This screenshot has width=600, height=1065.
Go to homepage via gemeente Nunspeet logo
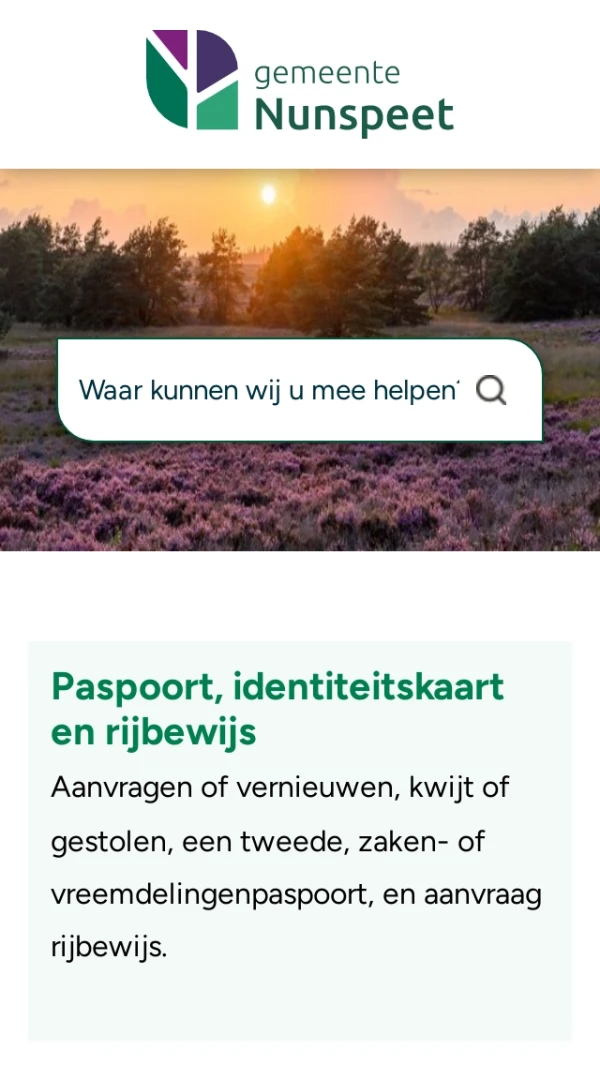[x=300, y=82]
